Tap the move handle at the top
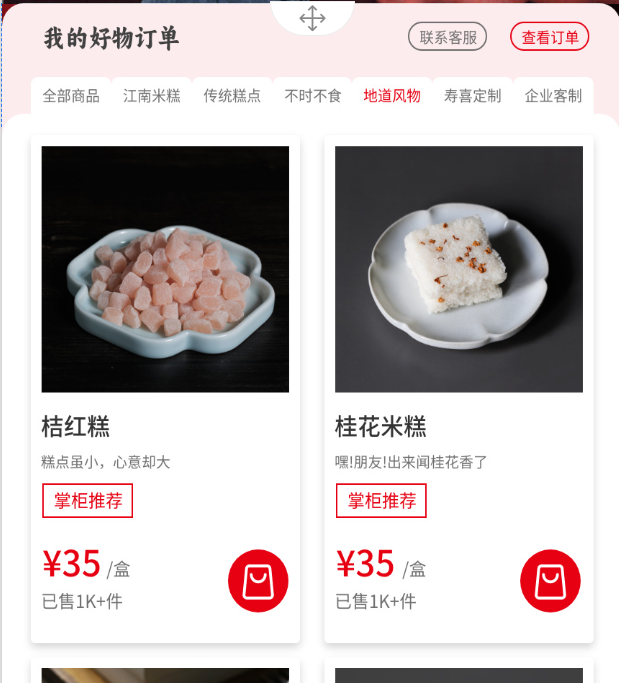This screenshot has height=683, width=619. [x=312, y=18]
